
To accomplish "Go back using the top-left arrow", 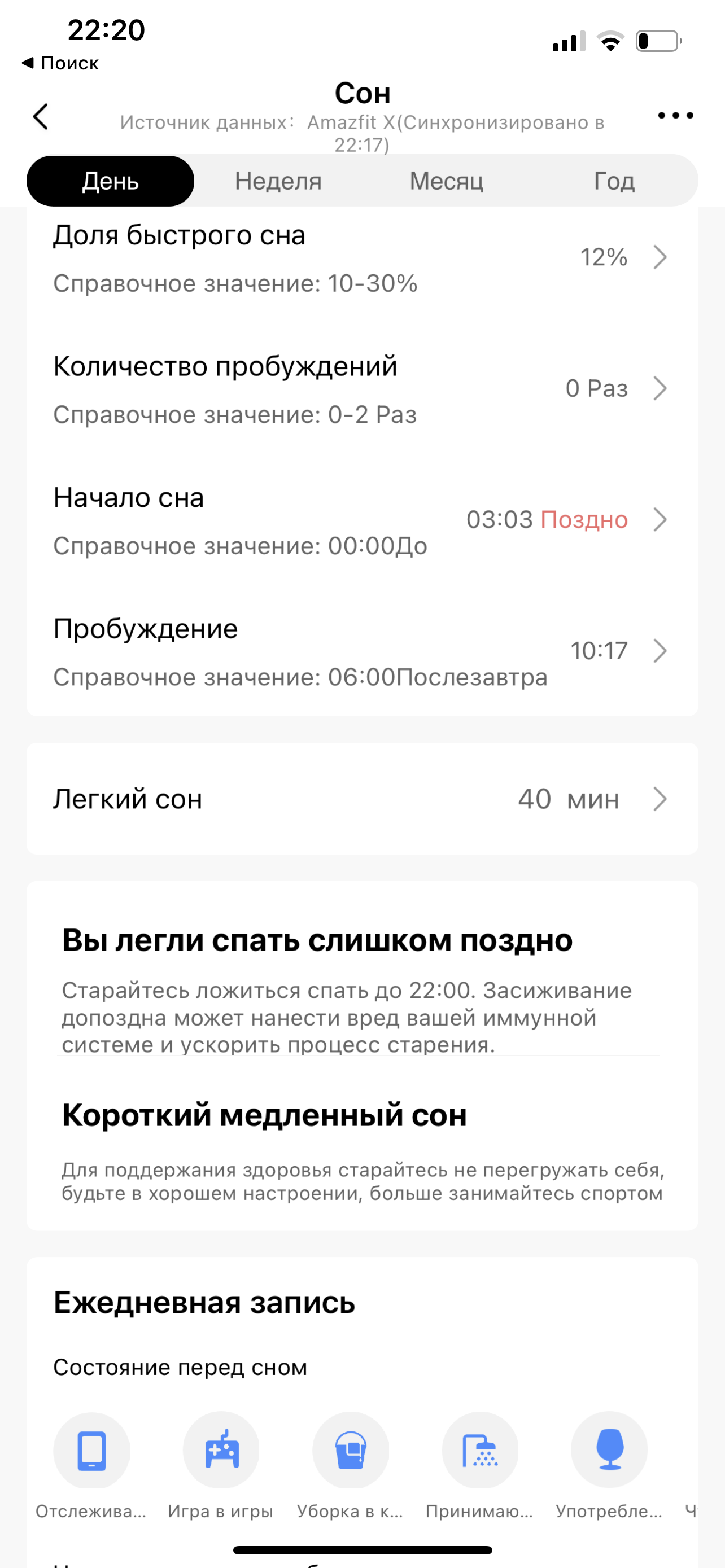I will tap(41, 116).
